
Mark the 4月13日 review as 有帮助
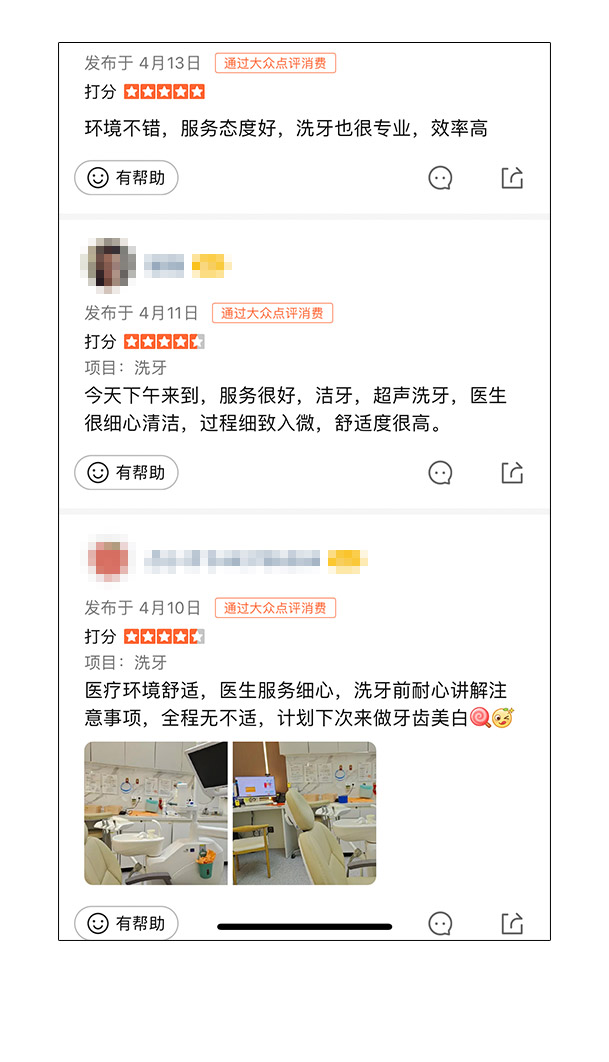click(126, 177)
